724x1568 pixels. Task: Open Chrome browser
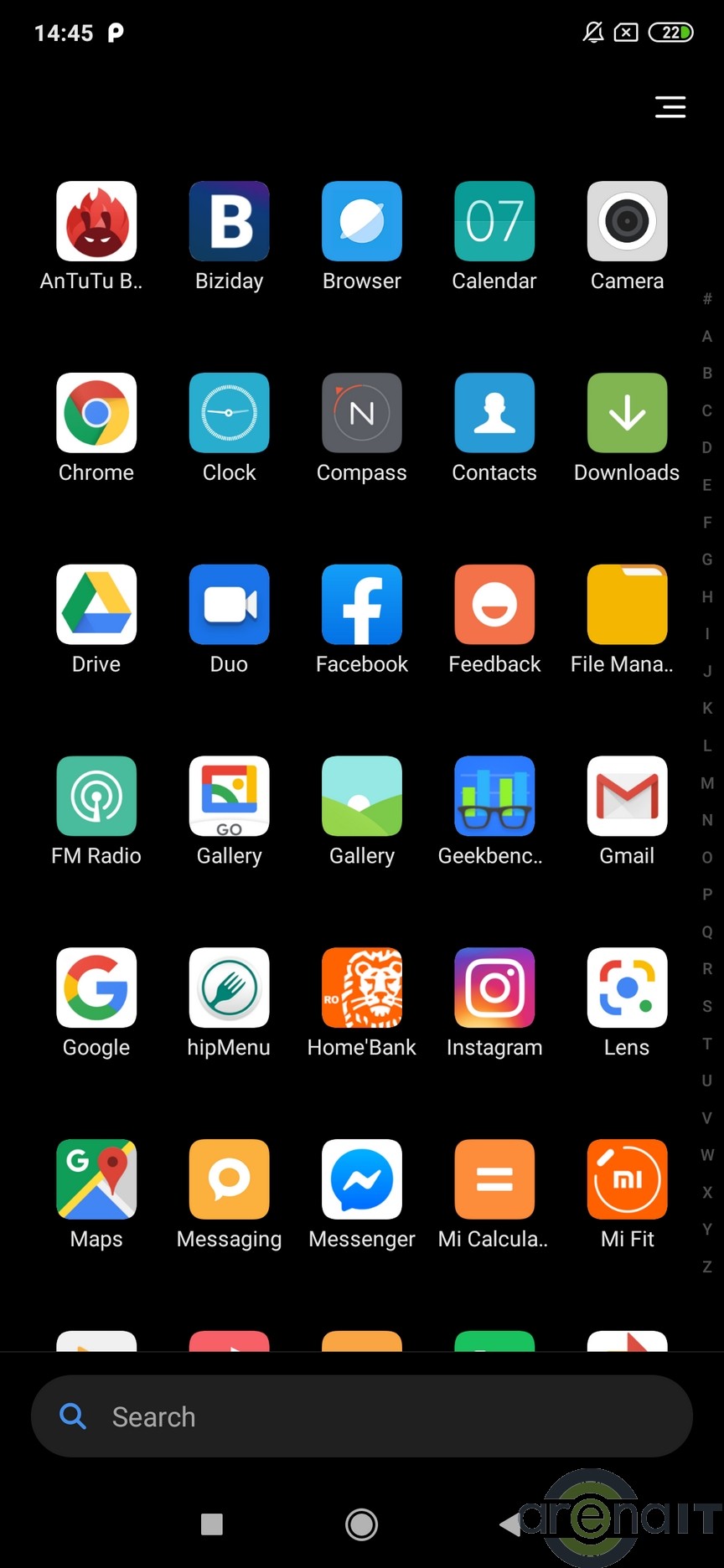(x=96, y=414)
